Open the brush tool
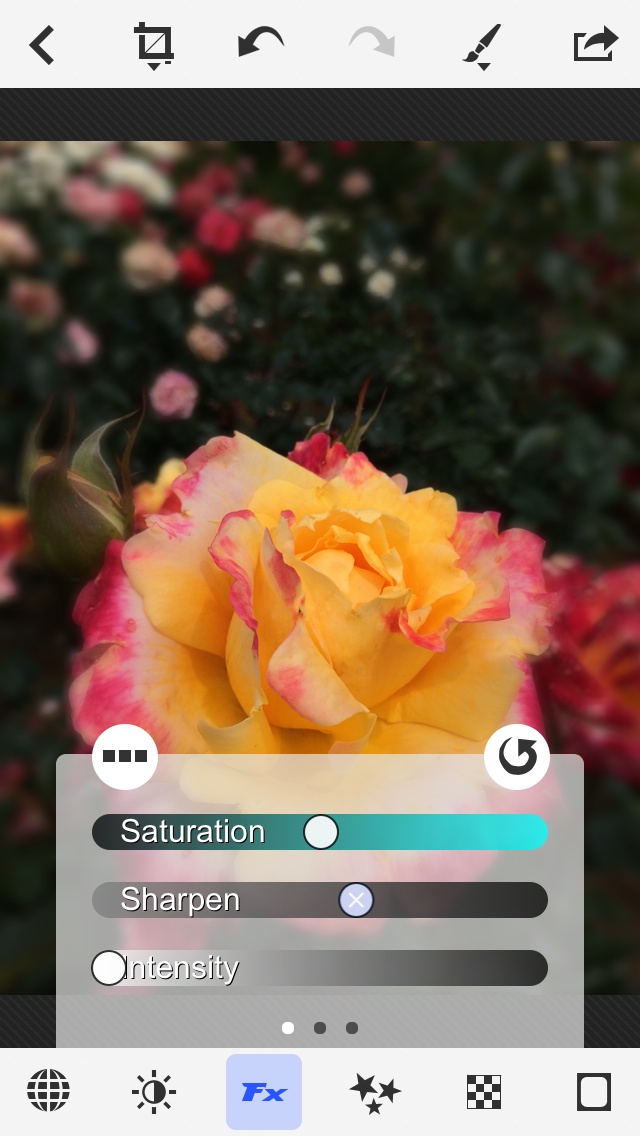This screenshot has width=640, height=1136. (482, 45)
